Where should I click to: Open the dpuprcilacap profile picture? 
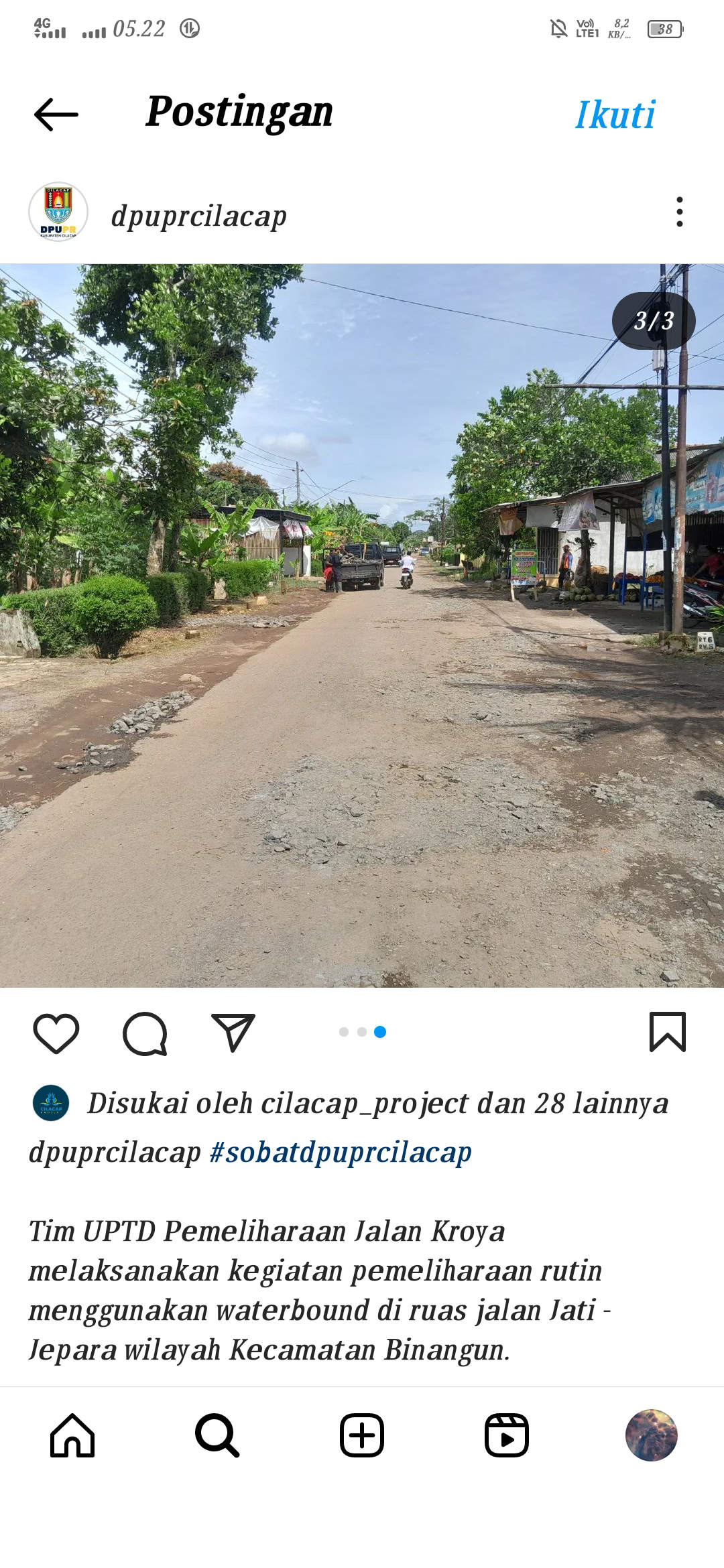[58, 212]
